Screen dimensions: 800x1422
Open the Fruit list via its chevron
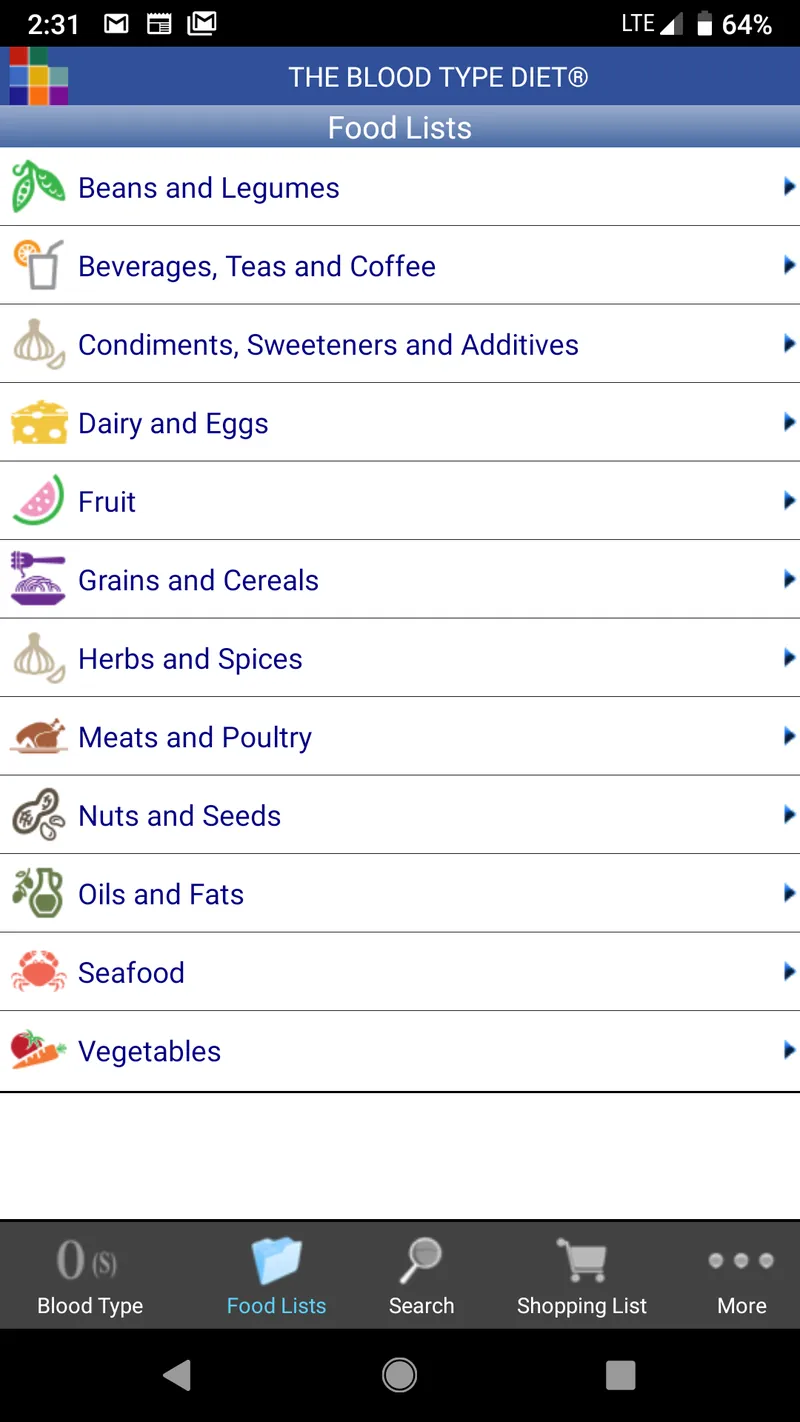pos(789,501)
